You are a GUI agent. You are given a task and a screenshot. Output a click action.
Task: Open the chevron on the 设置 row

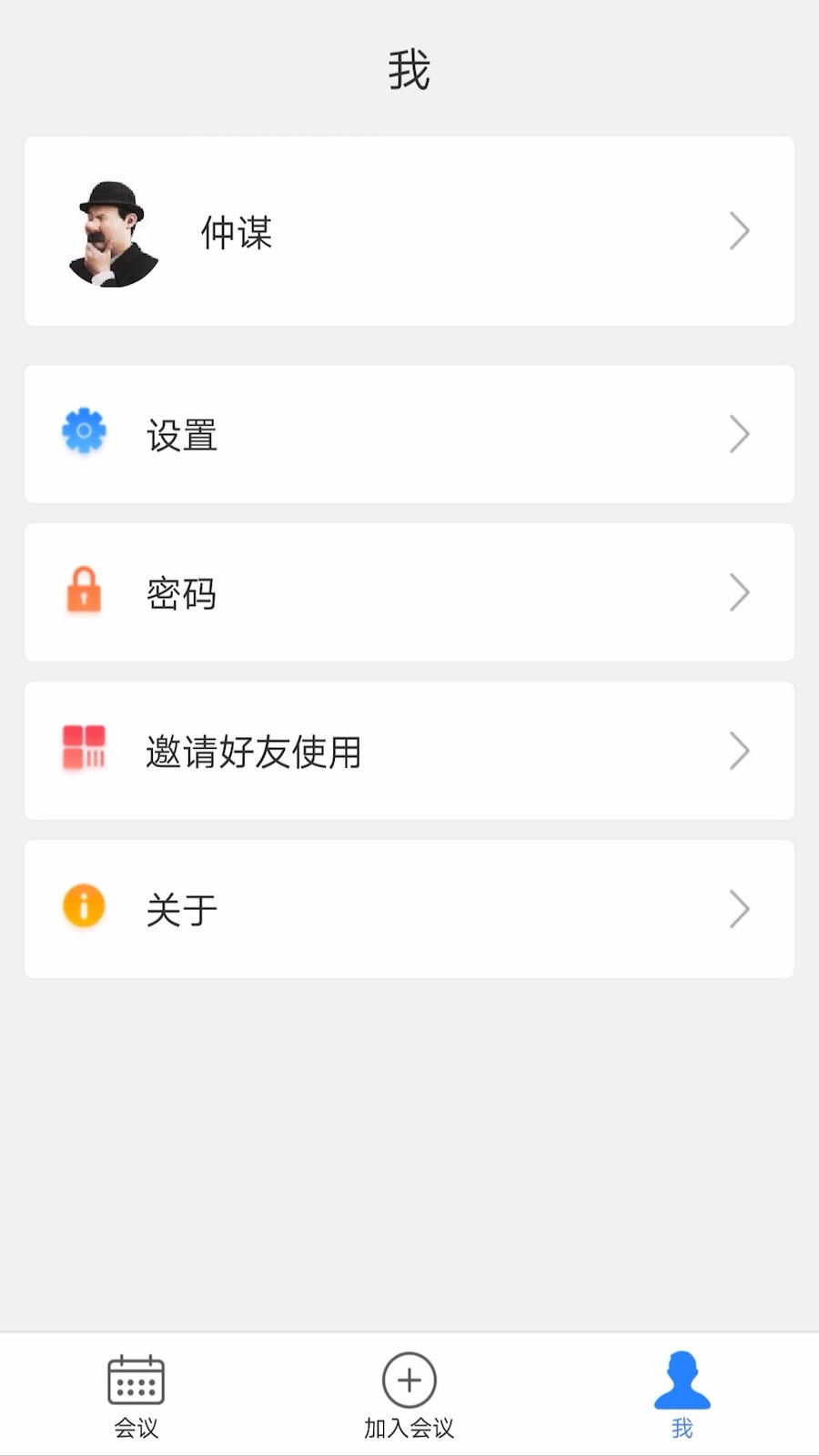pyautogui.click(x=740, y=435)
